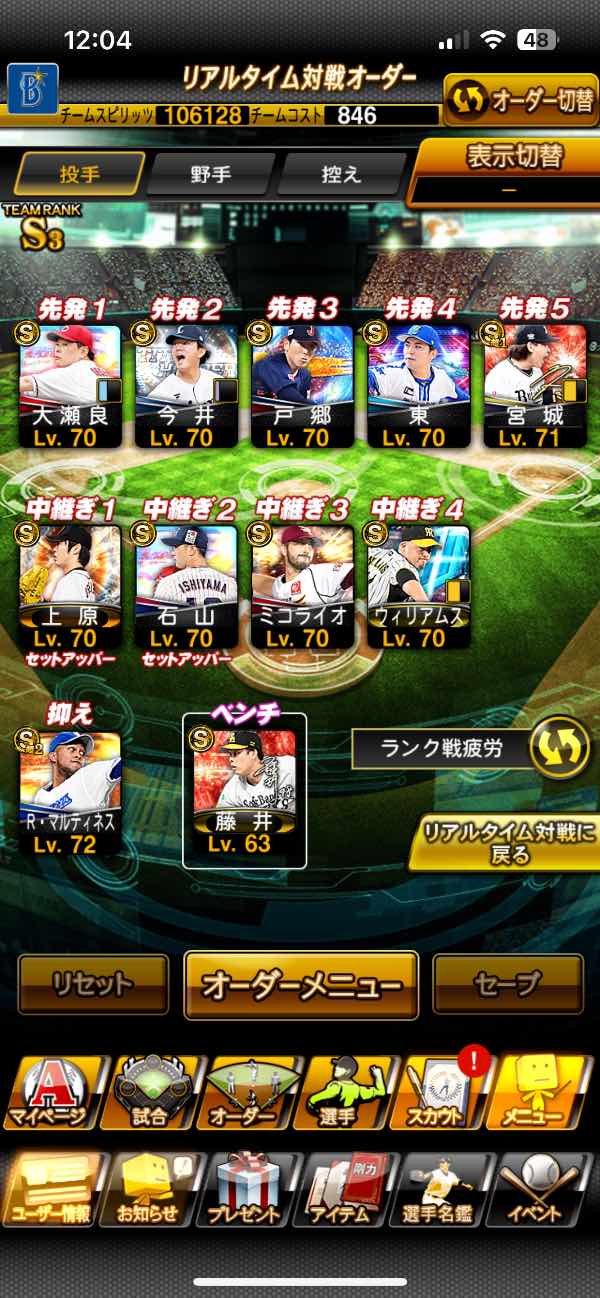Viewport: 600px width, 1298px height.
Task: Switch to the 野手 tab
Action: click(210, 174)
